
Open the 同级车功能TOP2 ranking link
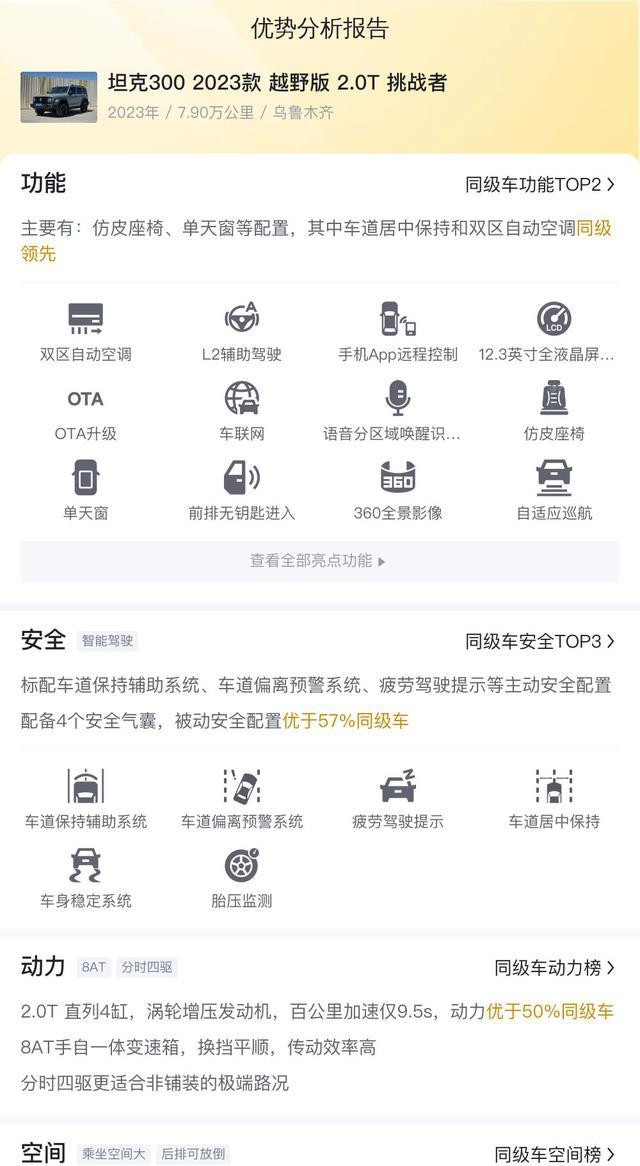540,184
